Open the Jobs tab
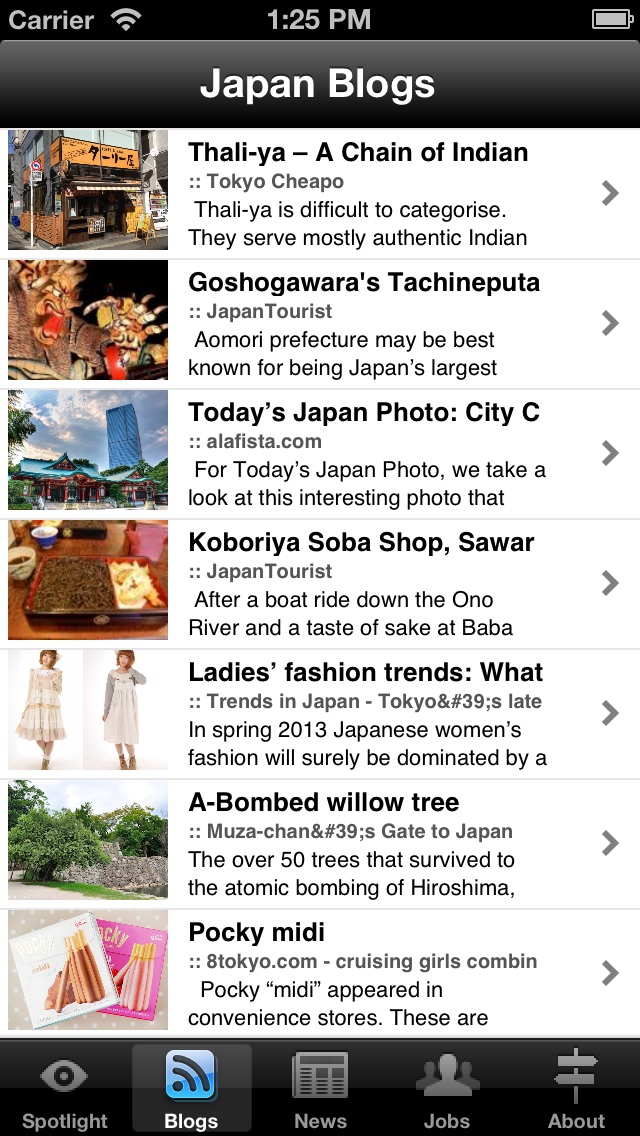This screenshot has width=640, height=1136. point(447,1090)
